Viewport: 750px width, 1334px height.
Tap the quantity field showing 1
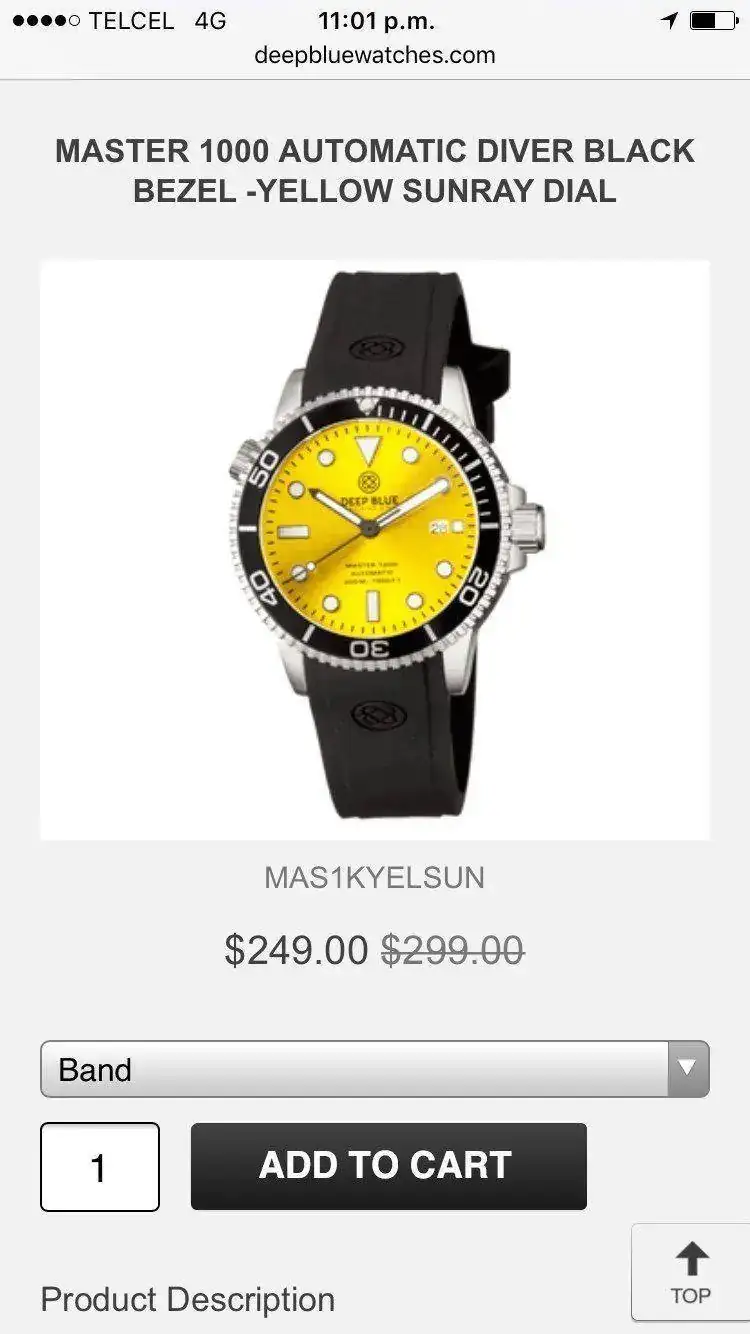pyautogui.click(x=99, y=1167)
